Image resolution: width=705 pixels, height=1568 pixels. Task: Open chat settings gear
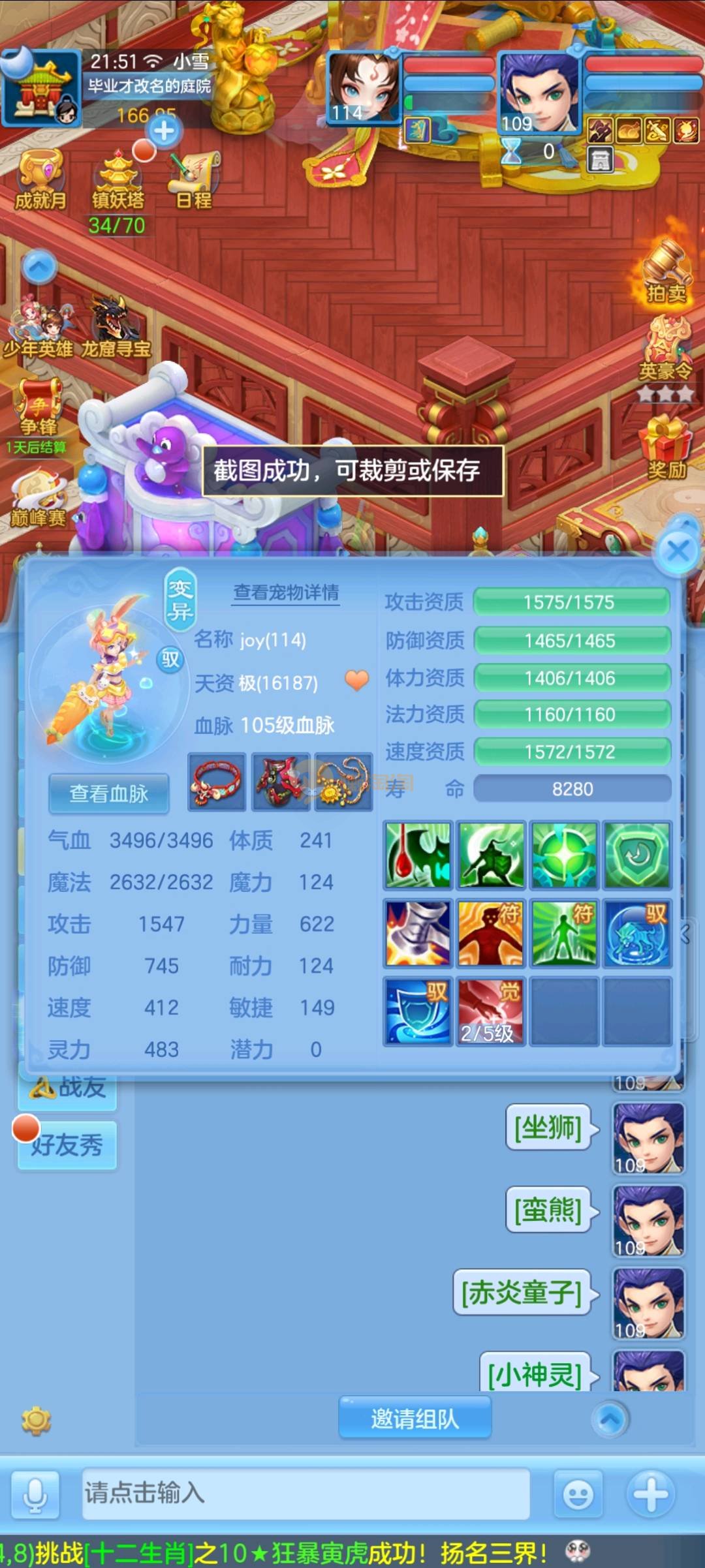[36, 1420]
